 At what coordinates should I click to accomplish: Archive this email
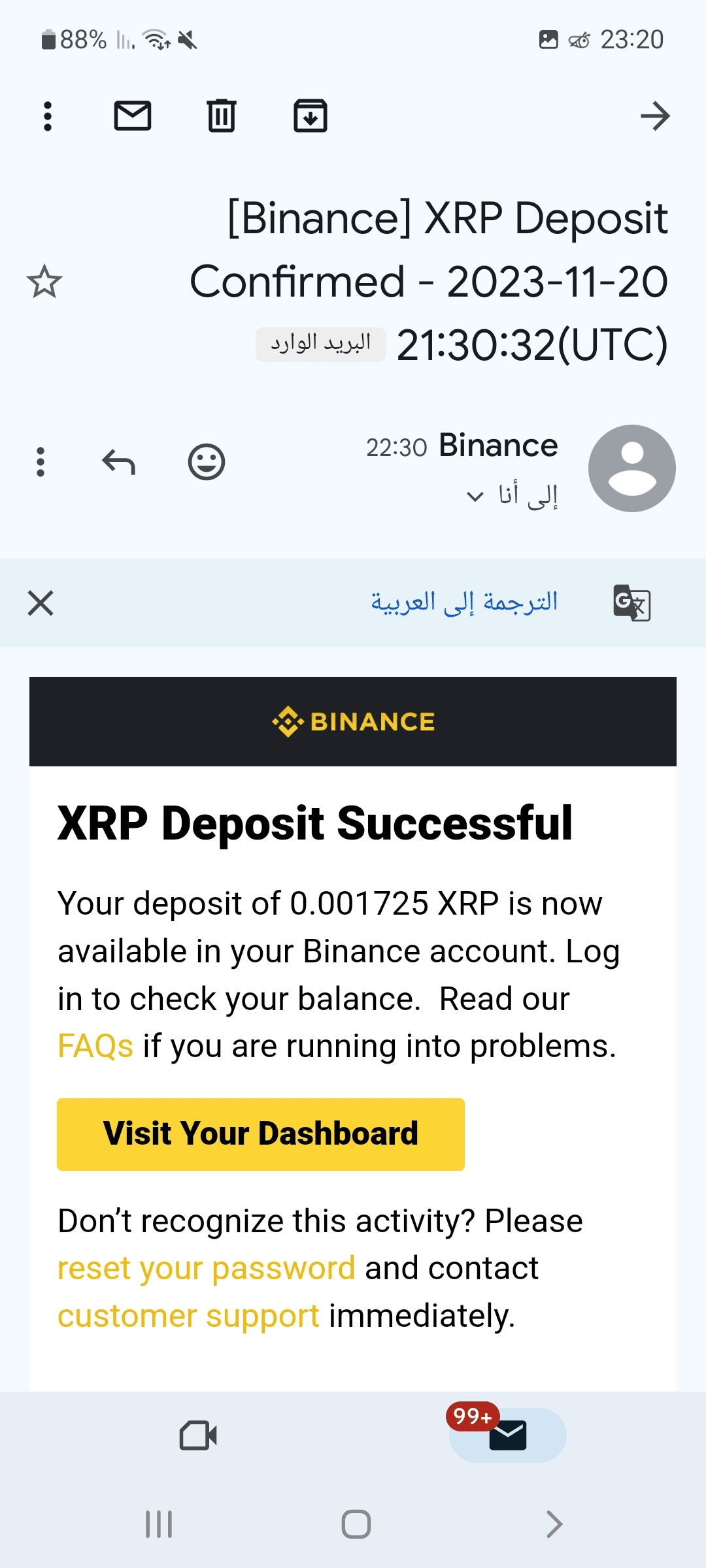[311, 116]
